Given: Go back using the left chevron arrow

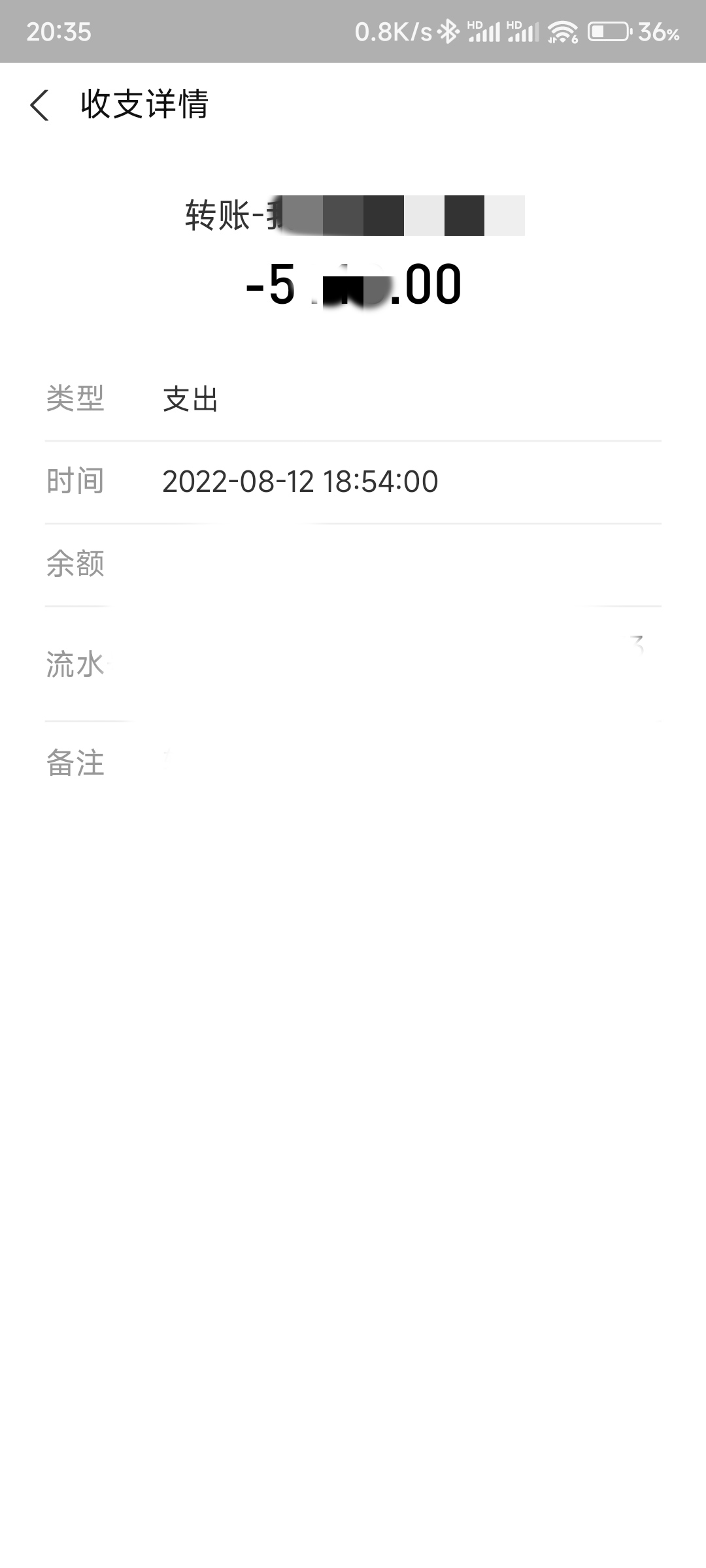Looking at the screenshot, I should coord(41,106).
